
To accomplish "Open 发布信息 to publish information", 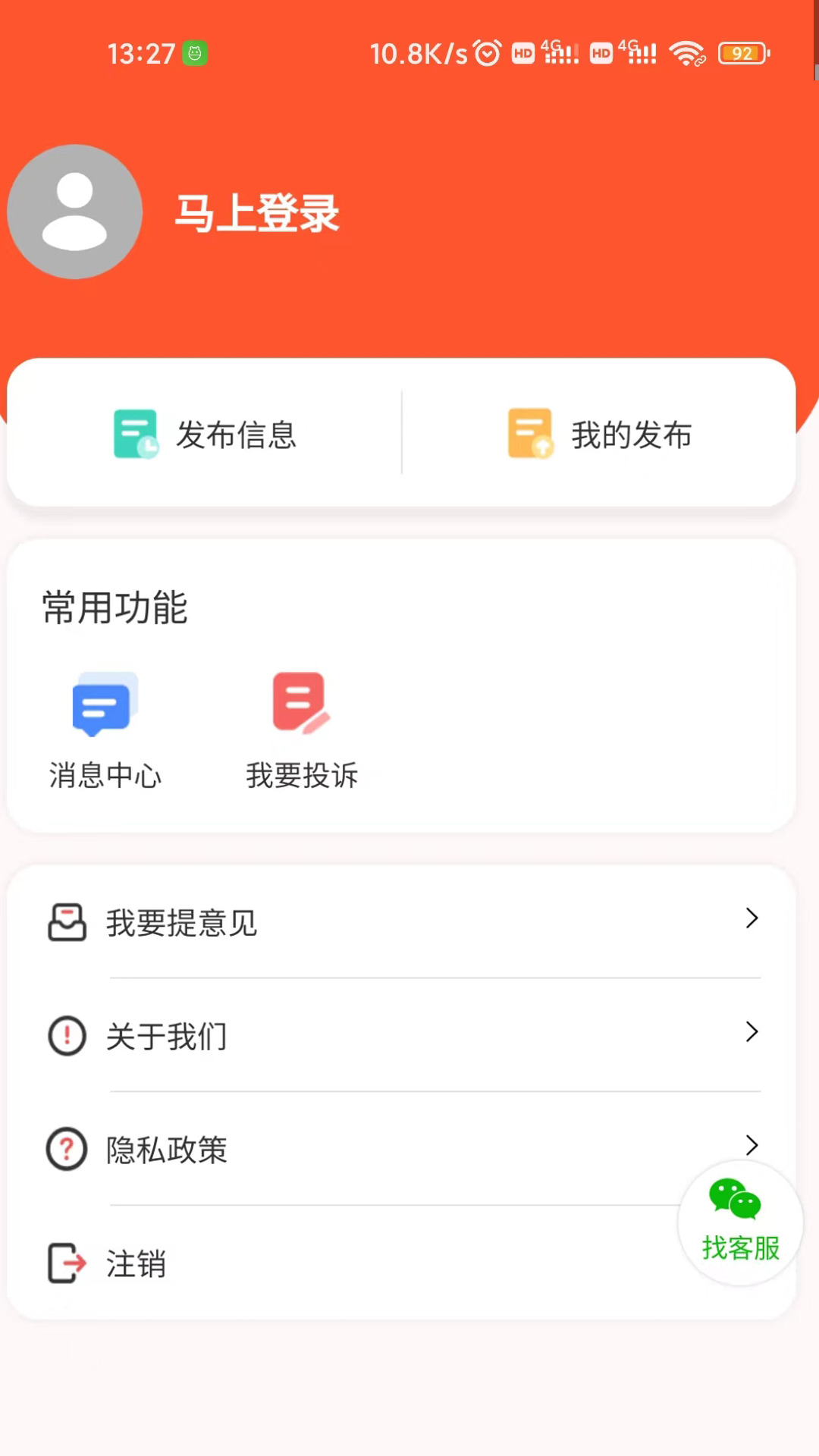I will (205, 434).
